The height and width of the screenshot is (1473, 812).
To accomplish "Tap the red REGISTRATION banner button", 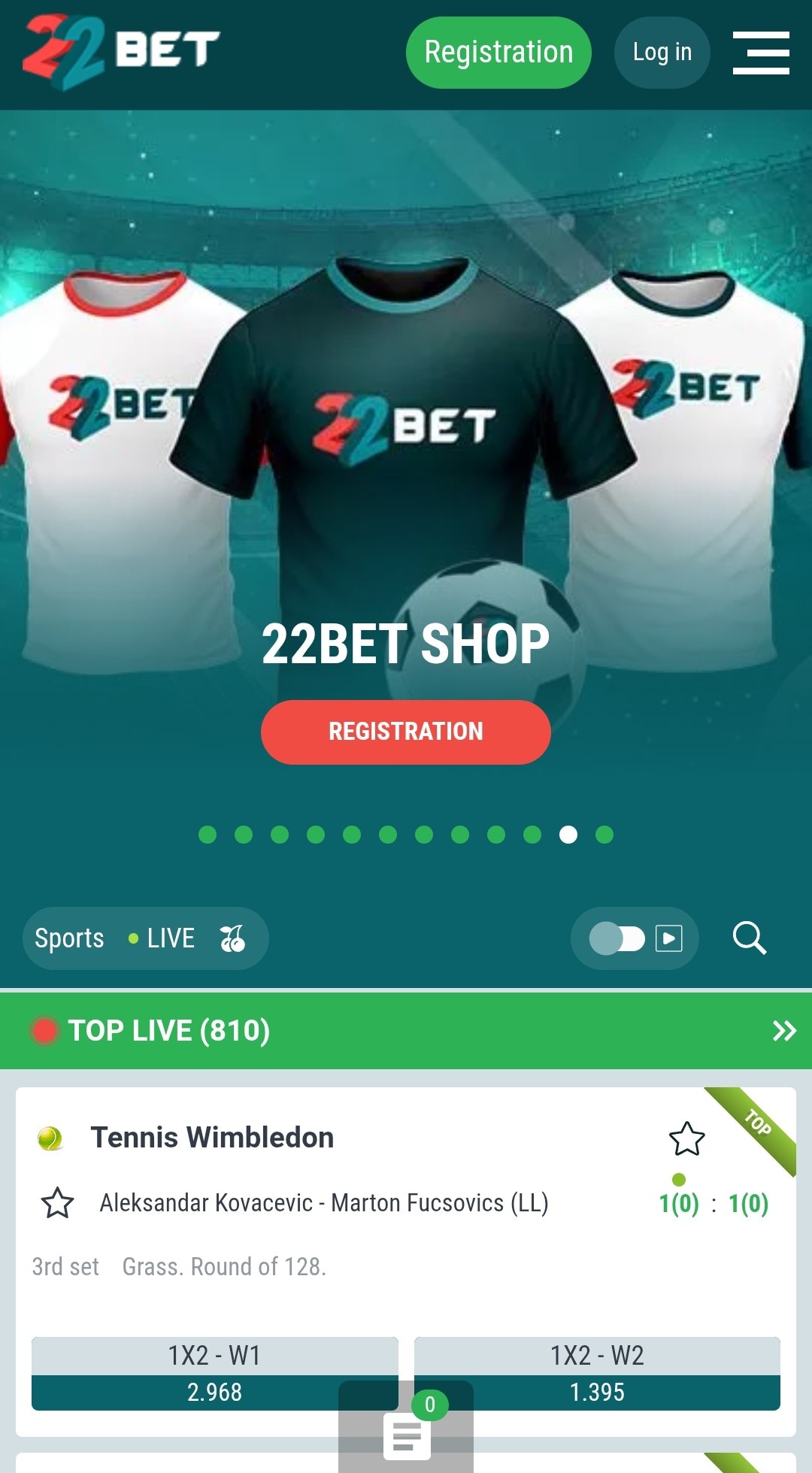I will point(406,732).
